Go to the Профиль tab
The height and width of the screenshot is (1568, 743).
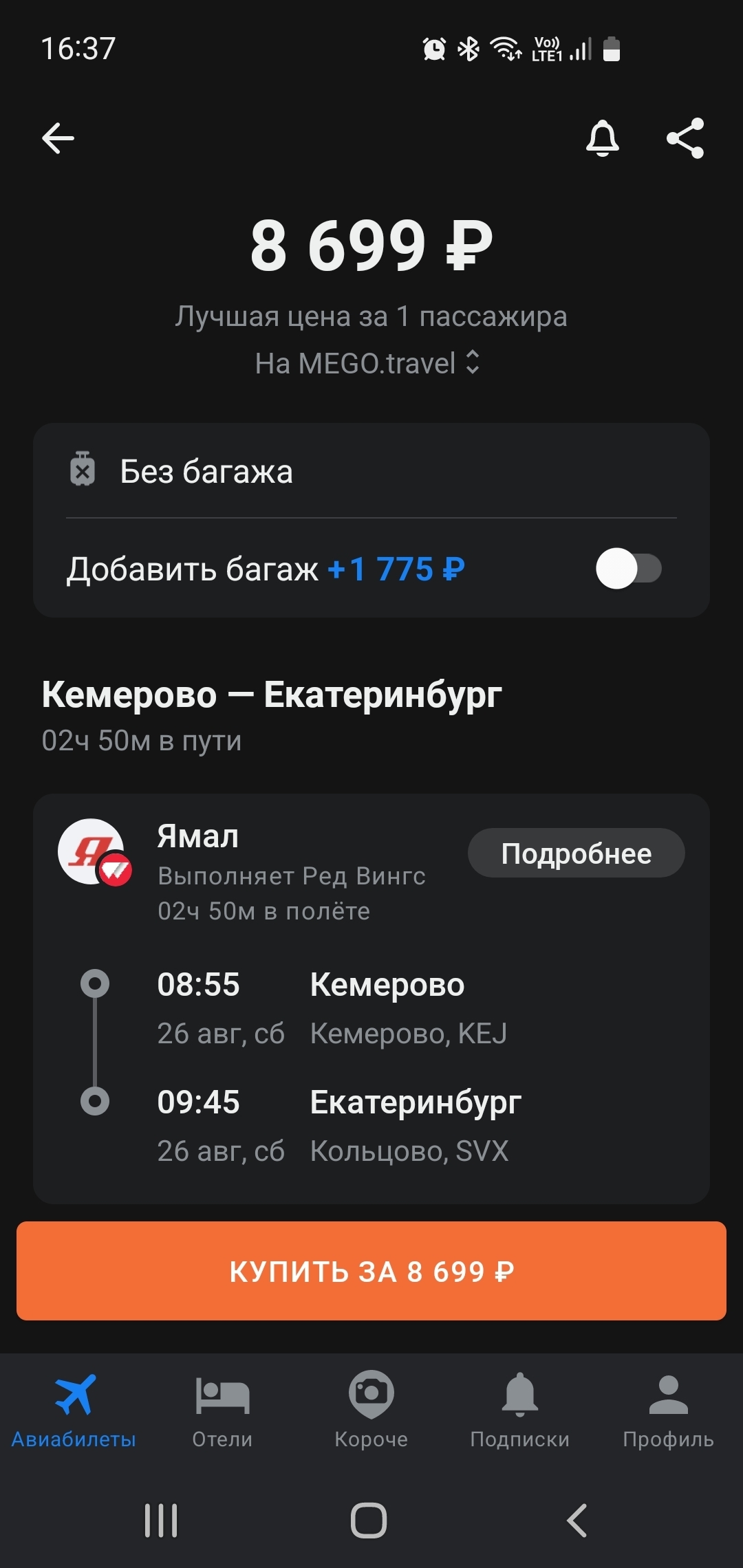coord(668,1410)
